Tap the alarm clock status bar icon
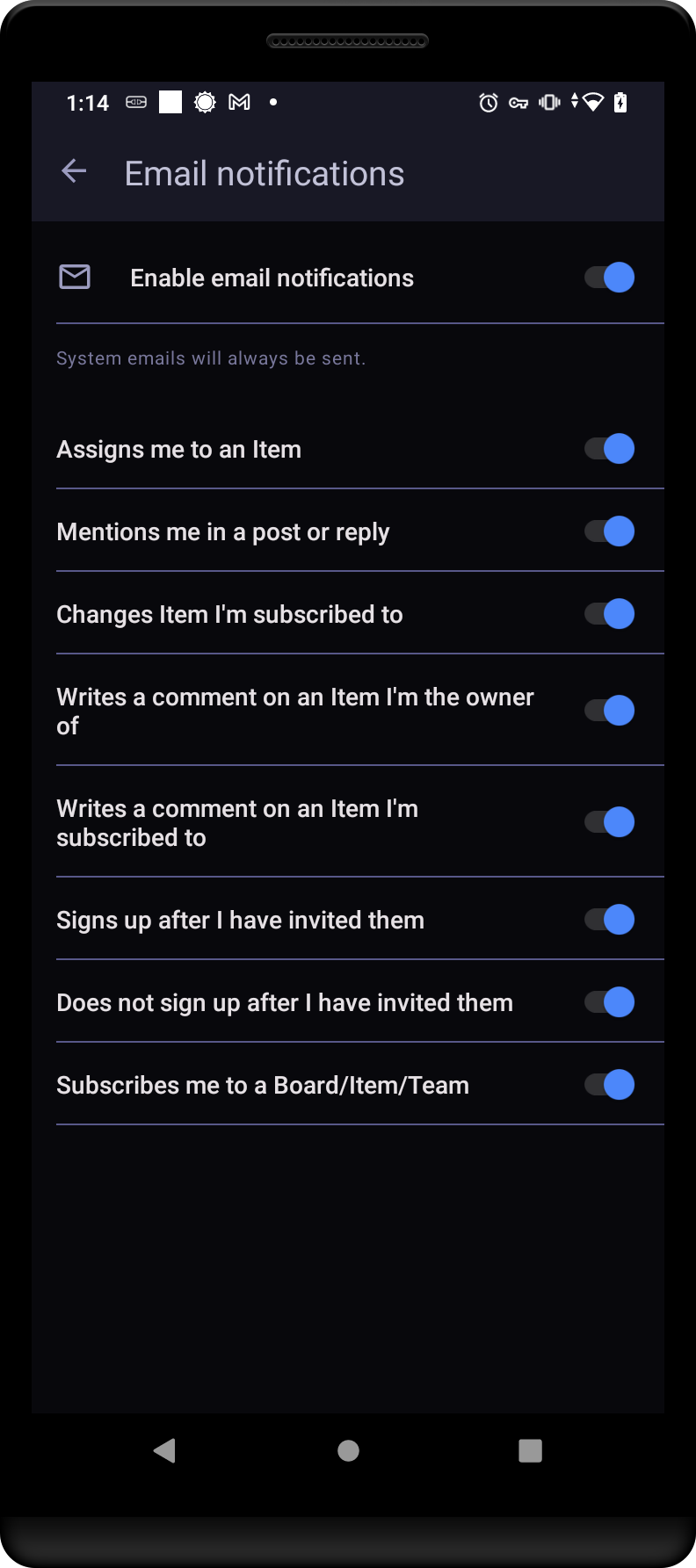 489,102
